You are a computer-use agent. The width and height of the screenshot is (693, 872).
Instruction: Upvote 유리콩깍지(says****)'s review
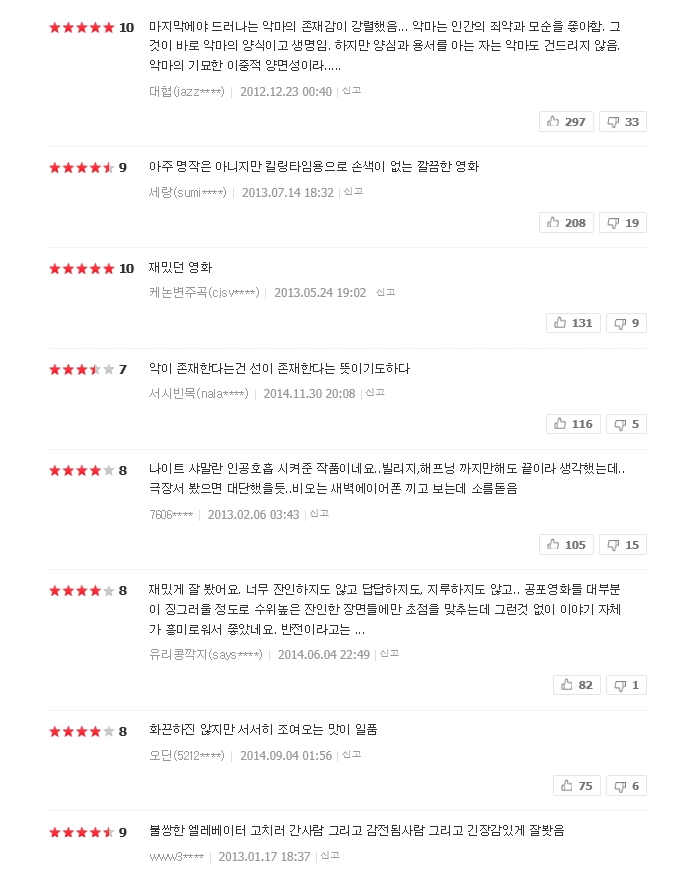coord(577,684)
